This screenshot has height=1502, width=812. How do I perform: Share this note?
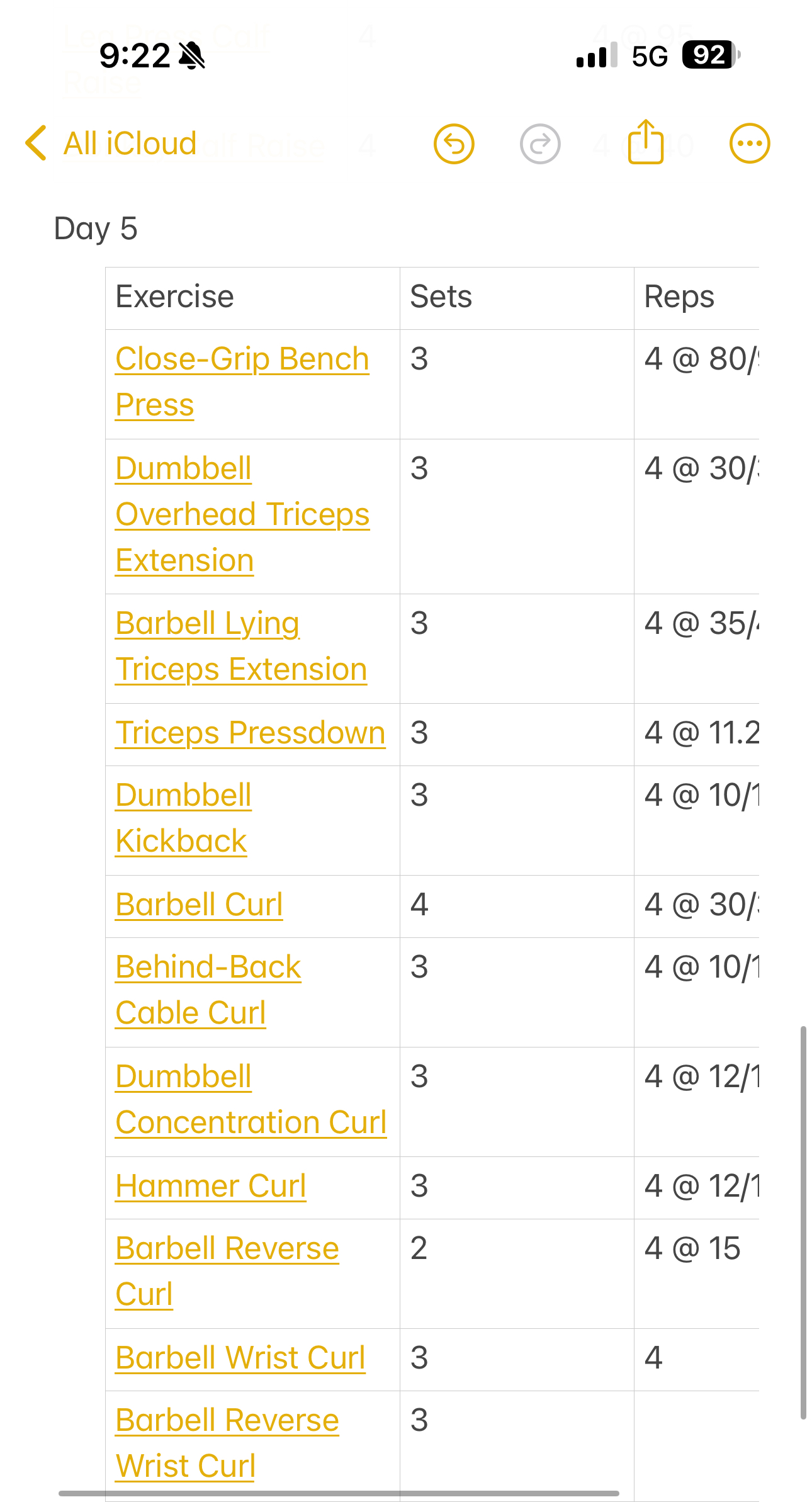tap(646, 143)
